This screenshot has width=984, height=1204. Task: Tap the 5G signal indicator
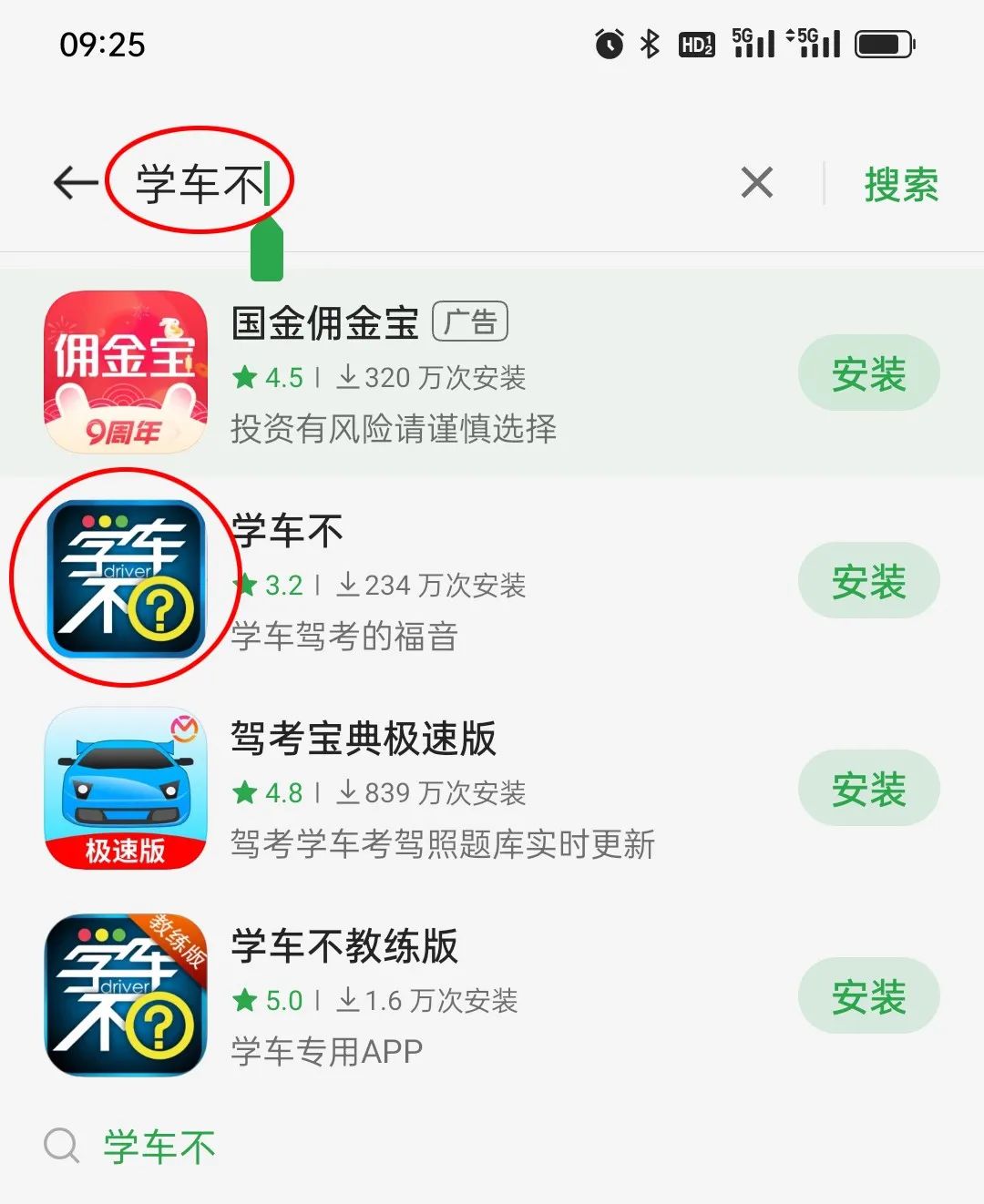pyautogui.click(x=752, y=42)
